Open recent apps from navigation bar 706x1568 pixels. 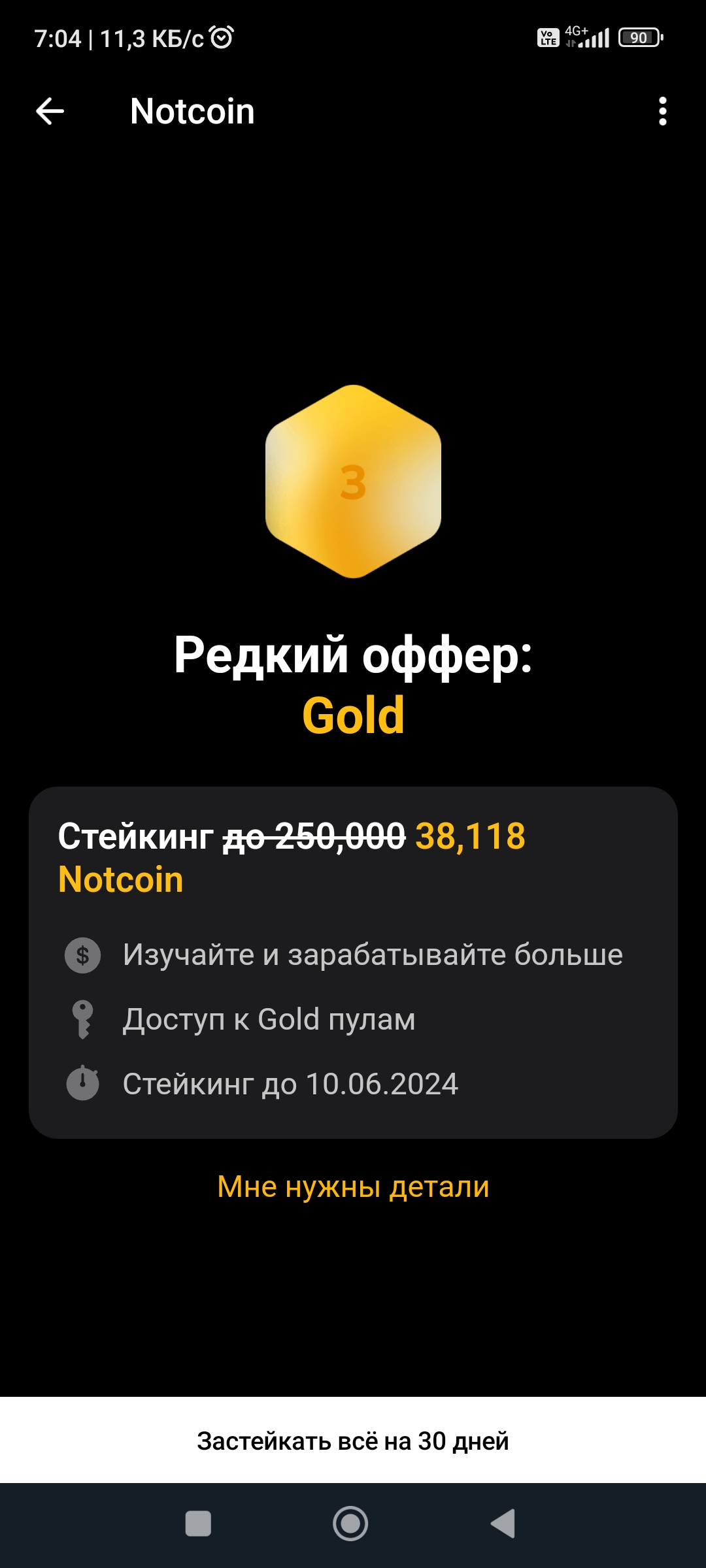tap(198, 1524)
